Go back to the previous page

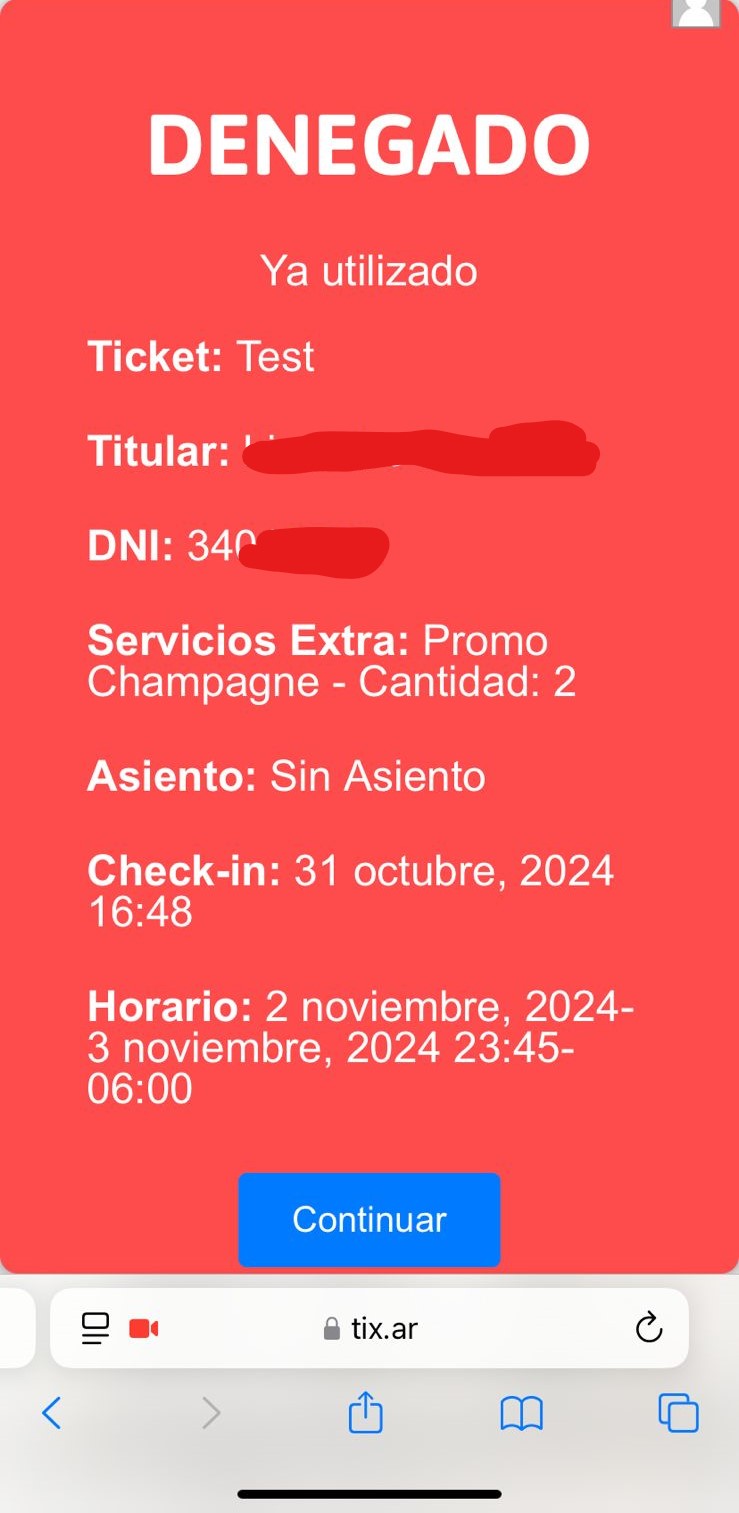pos(52,1413)
